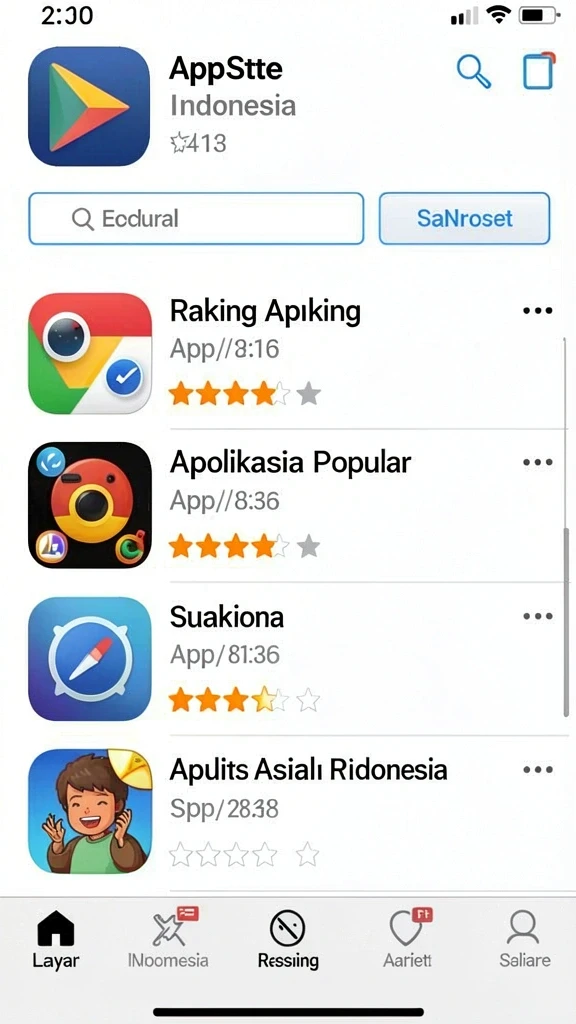Switch to the Aariett tab
The height and width of the screenshot is (1024, 576).
tap(408, 938)
